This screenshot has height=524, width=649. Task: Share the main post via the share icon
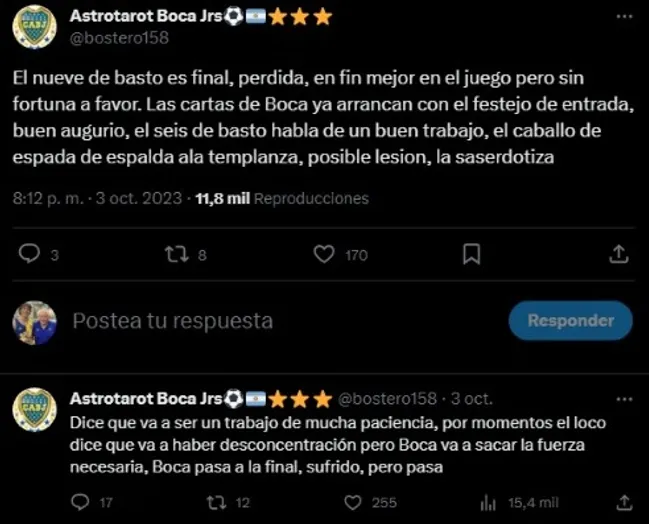click(618, 254)
